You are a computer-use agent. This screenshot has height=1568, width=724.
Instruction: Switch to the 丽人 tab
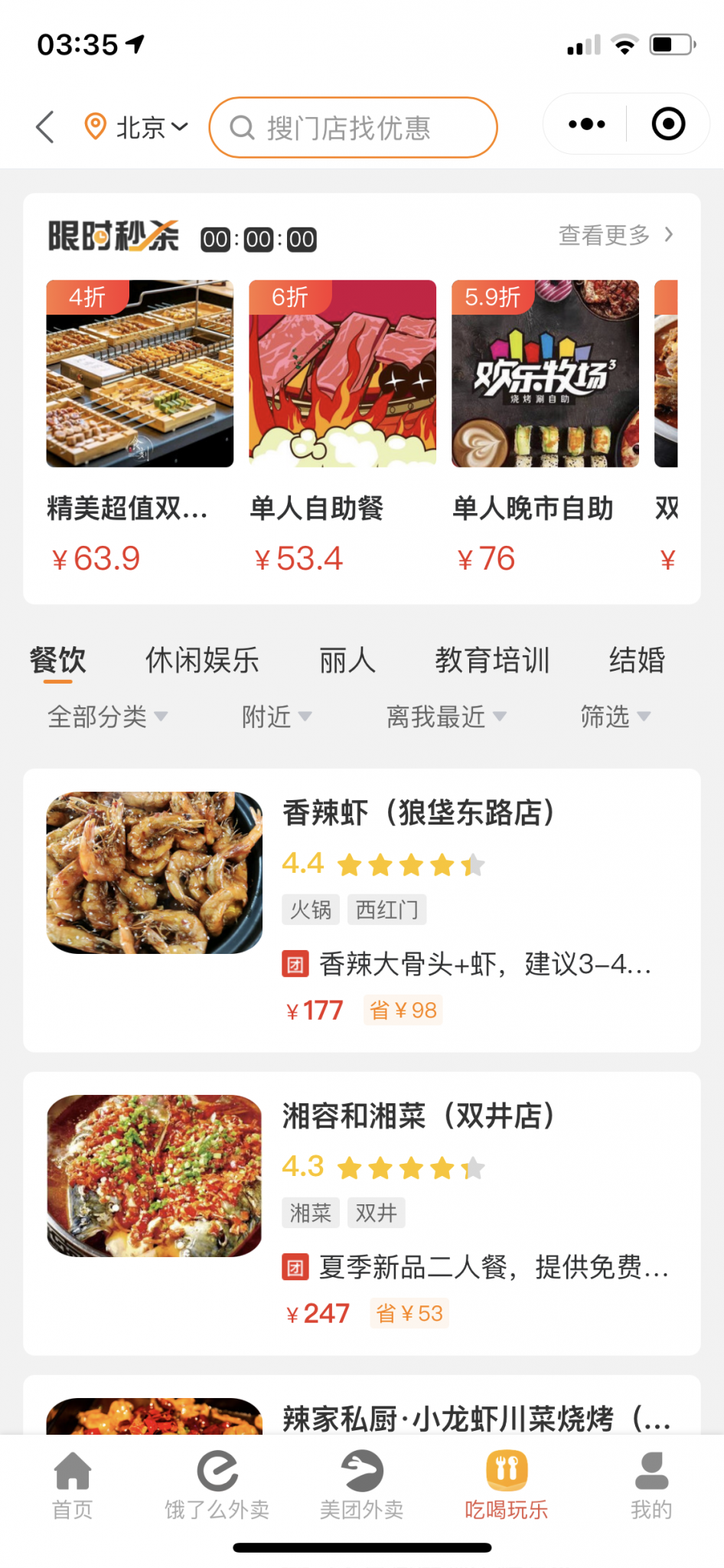coord(347,660)
